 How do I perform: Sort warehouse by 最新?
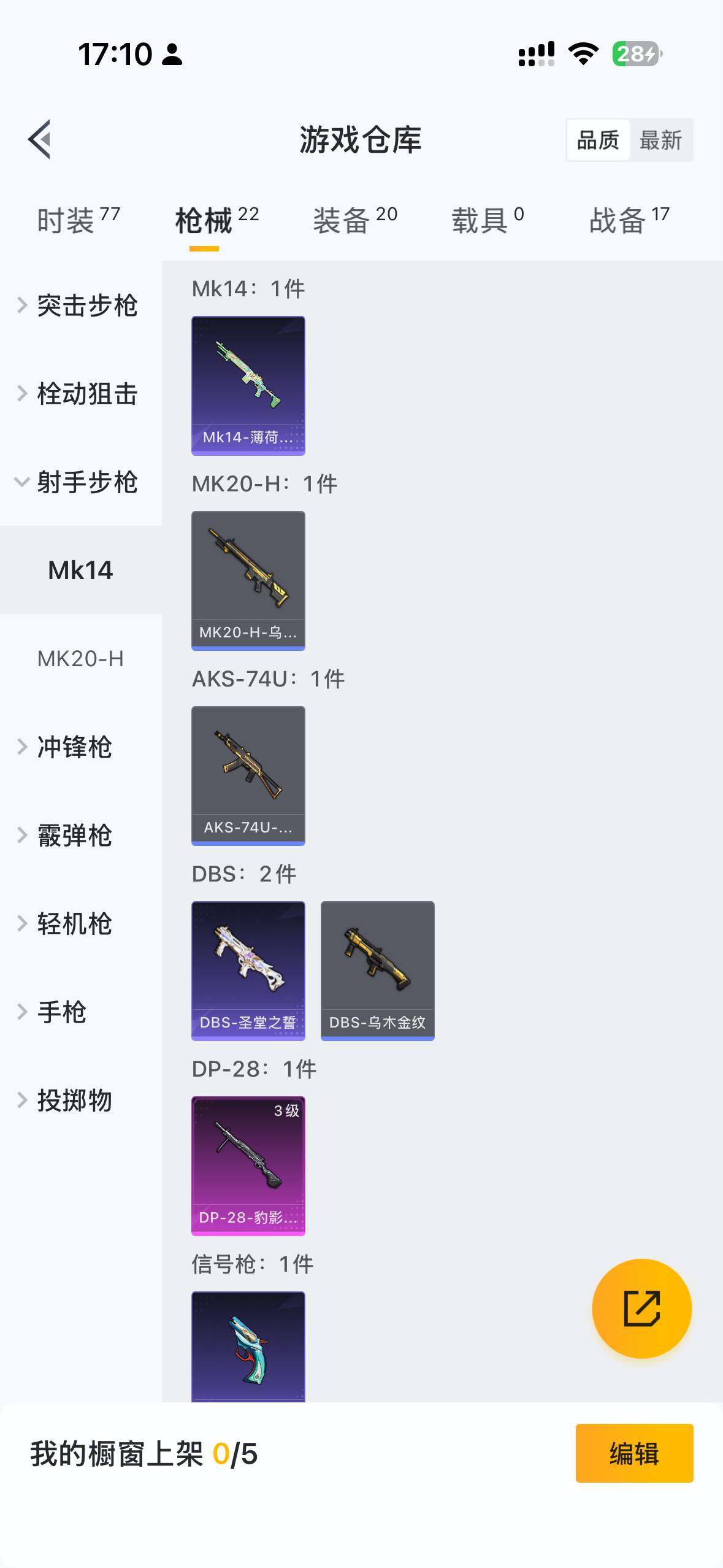click(660, 140)
